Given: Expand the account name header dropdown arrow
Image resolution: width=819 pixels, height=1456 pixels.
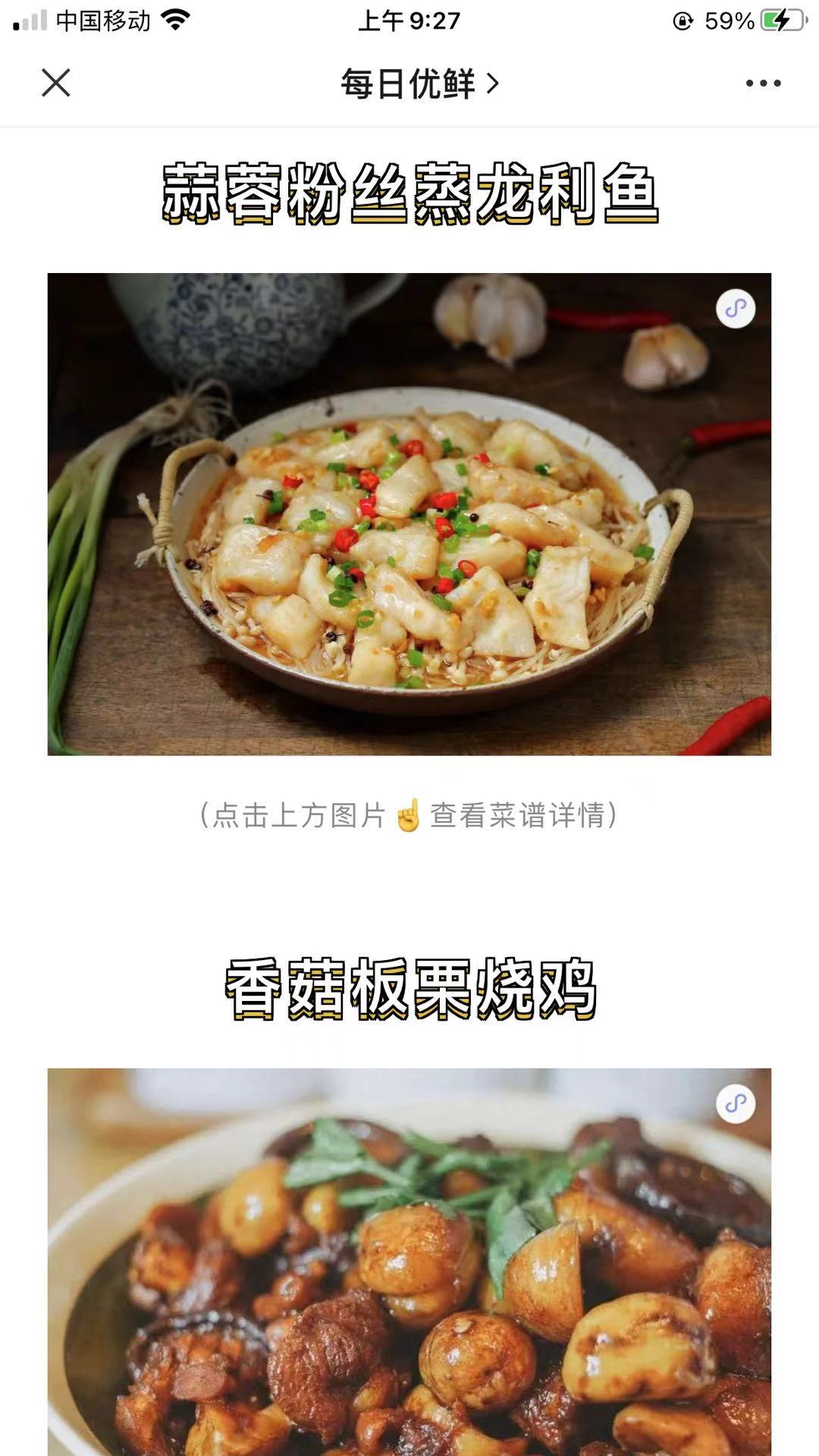Looking at the screenshot, I should tap(494, 85).
